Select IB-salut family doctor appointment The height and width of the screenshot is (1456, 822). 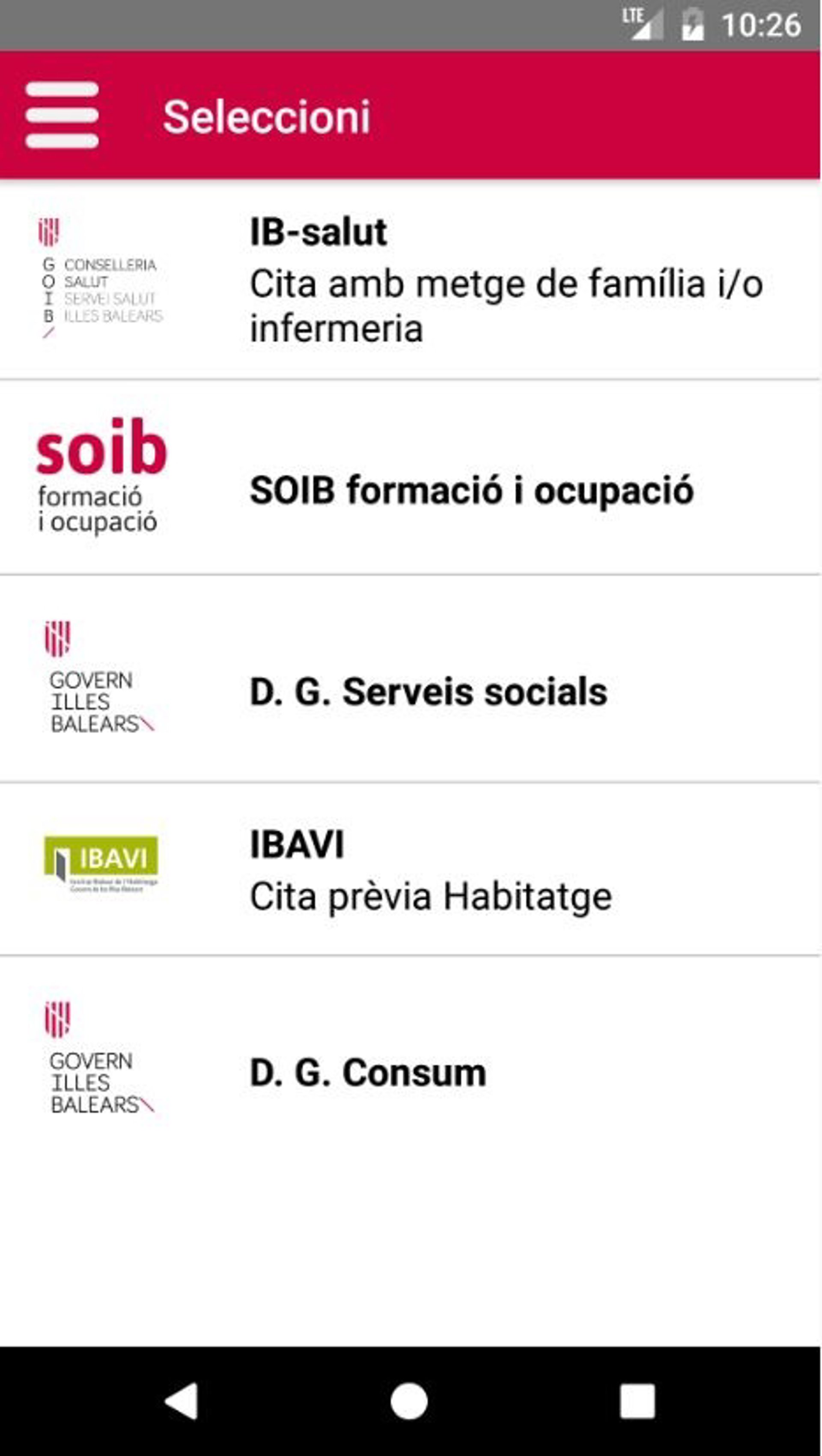click(411, 280)
